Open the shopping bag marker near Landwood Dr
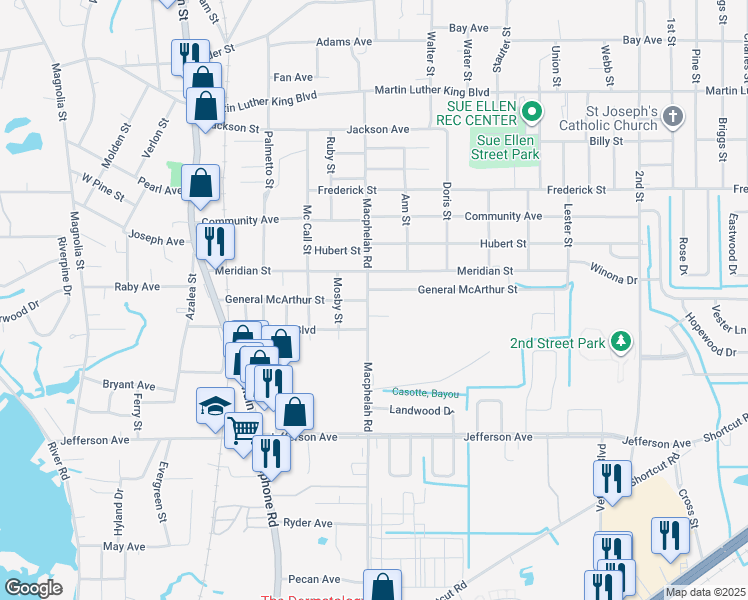 295,411
